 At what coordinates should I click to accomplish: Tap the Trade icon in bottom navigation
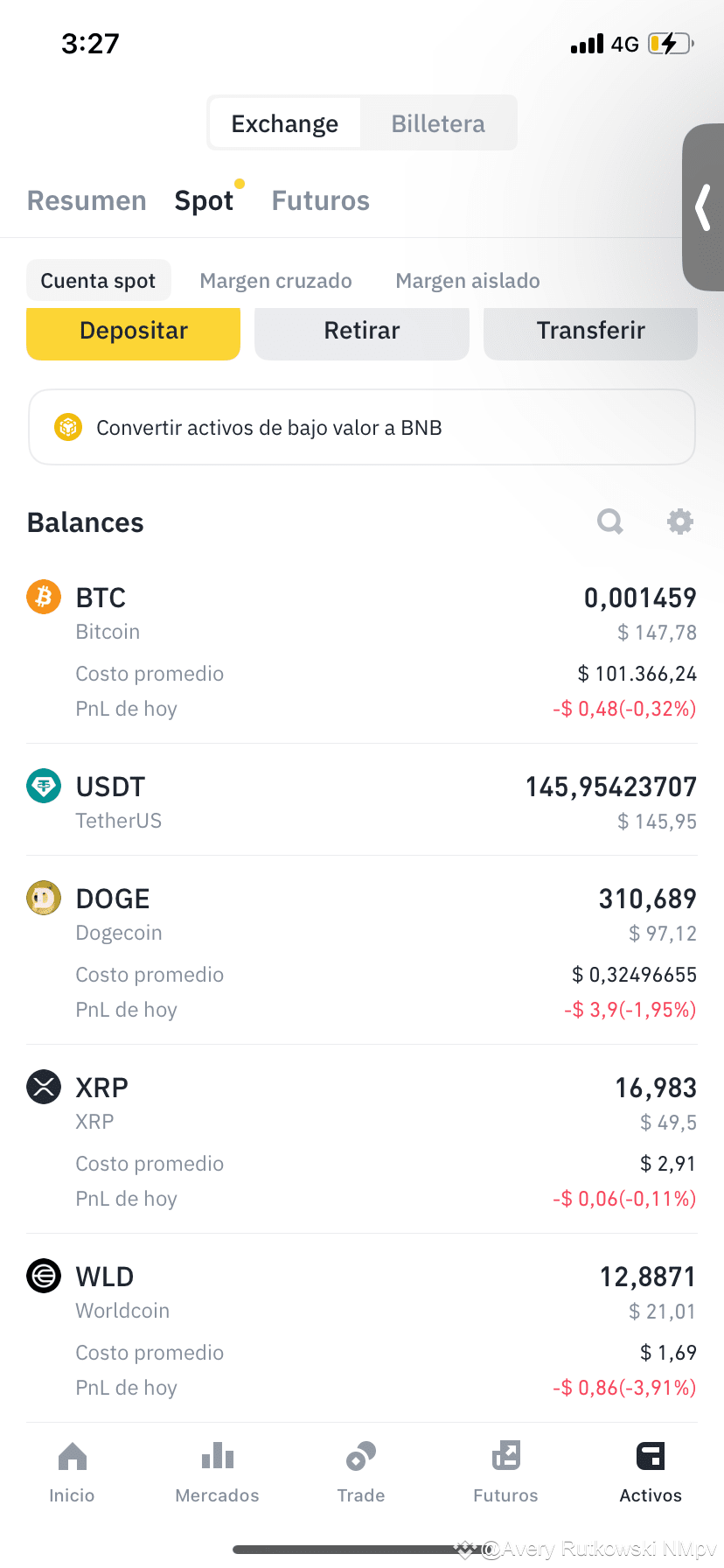pyautogui.click(x=361, y=1456)
